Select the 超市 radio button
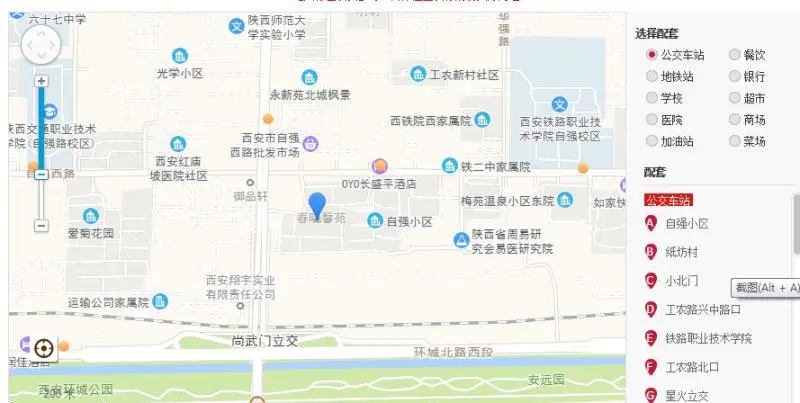800x403 pixels. pyautogui.click(x=735, y=99)
